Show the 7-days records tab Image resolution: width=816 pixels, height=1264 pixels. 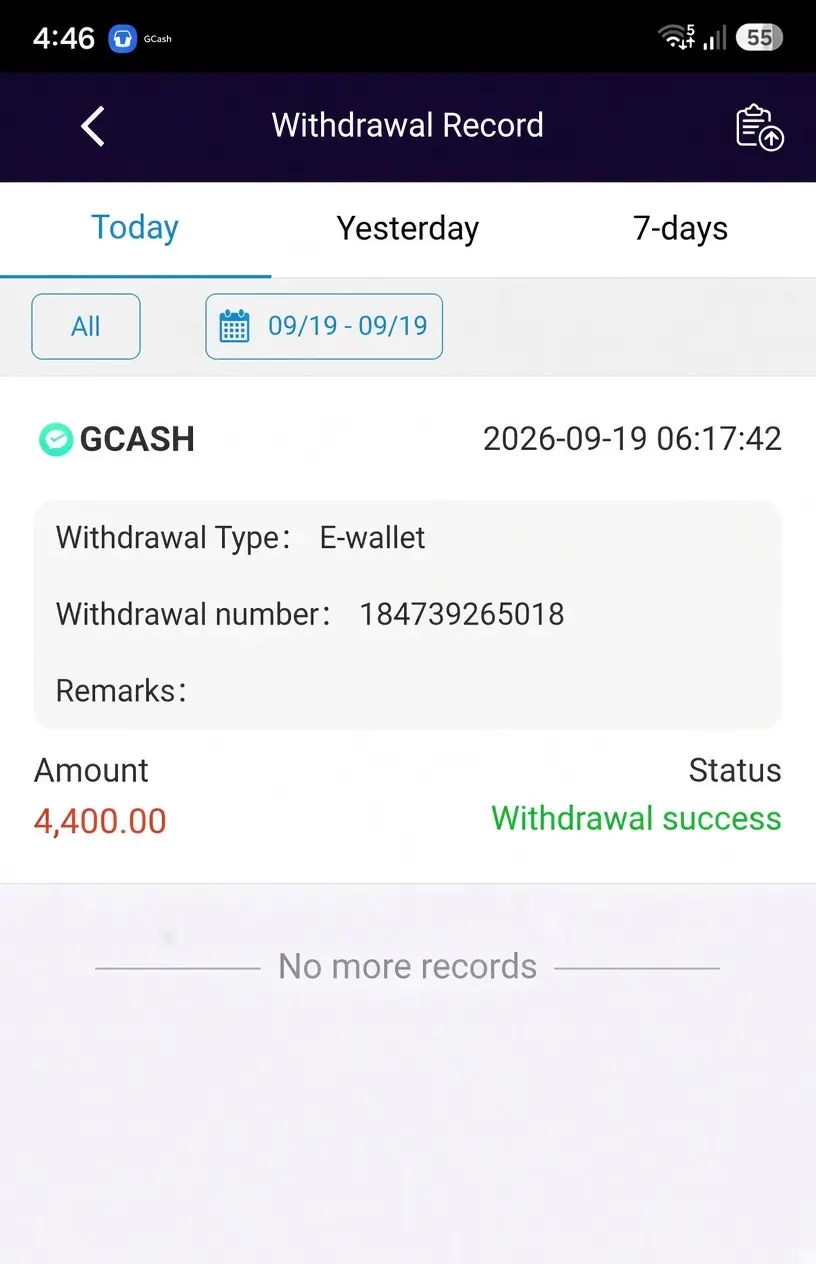click(680, 228)
